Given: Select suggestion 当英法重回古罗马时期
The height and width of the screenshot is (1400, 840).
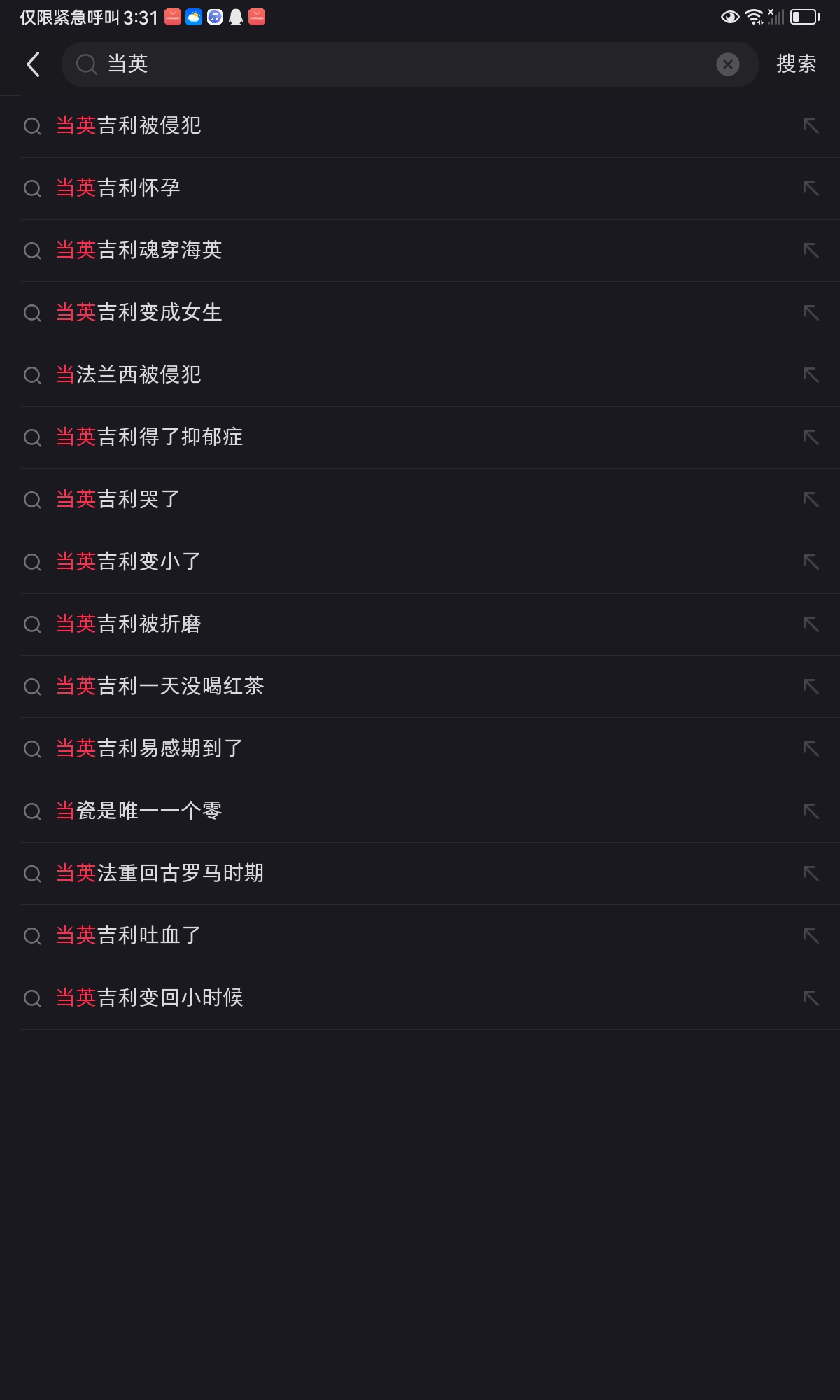Looking at the screenshot, I should pyautogui.click(x=160, y=873).
